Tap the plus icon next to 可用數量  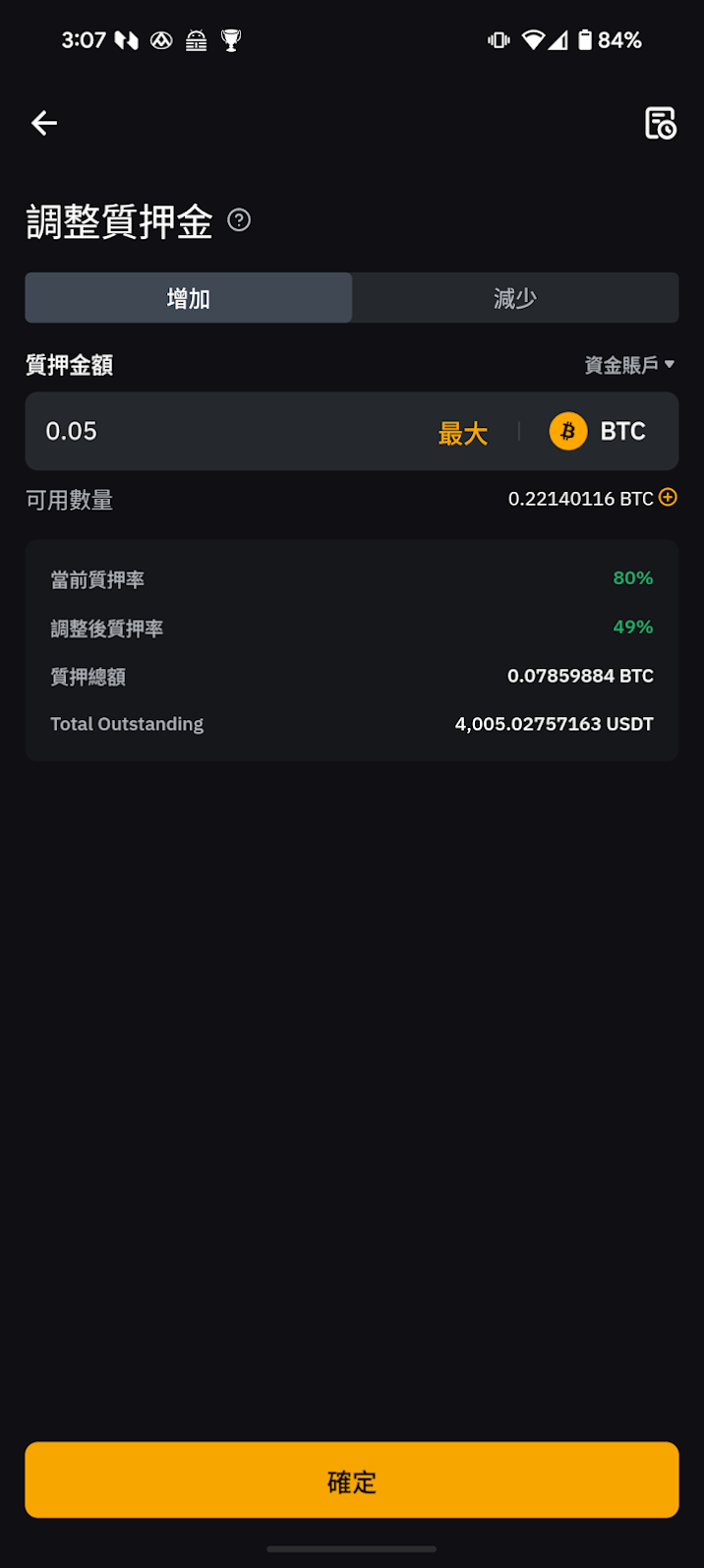click(668, 498)
